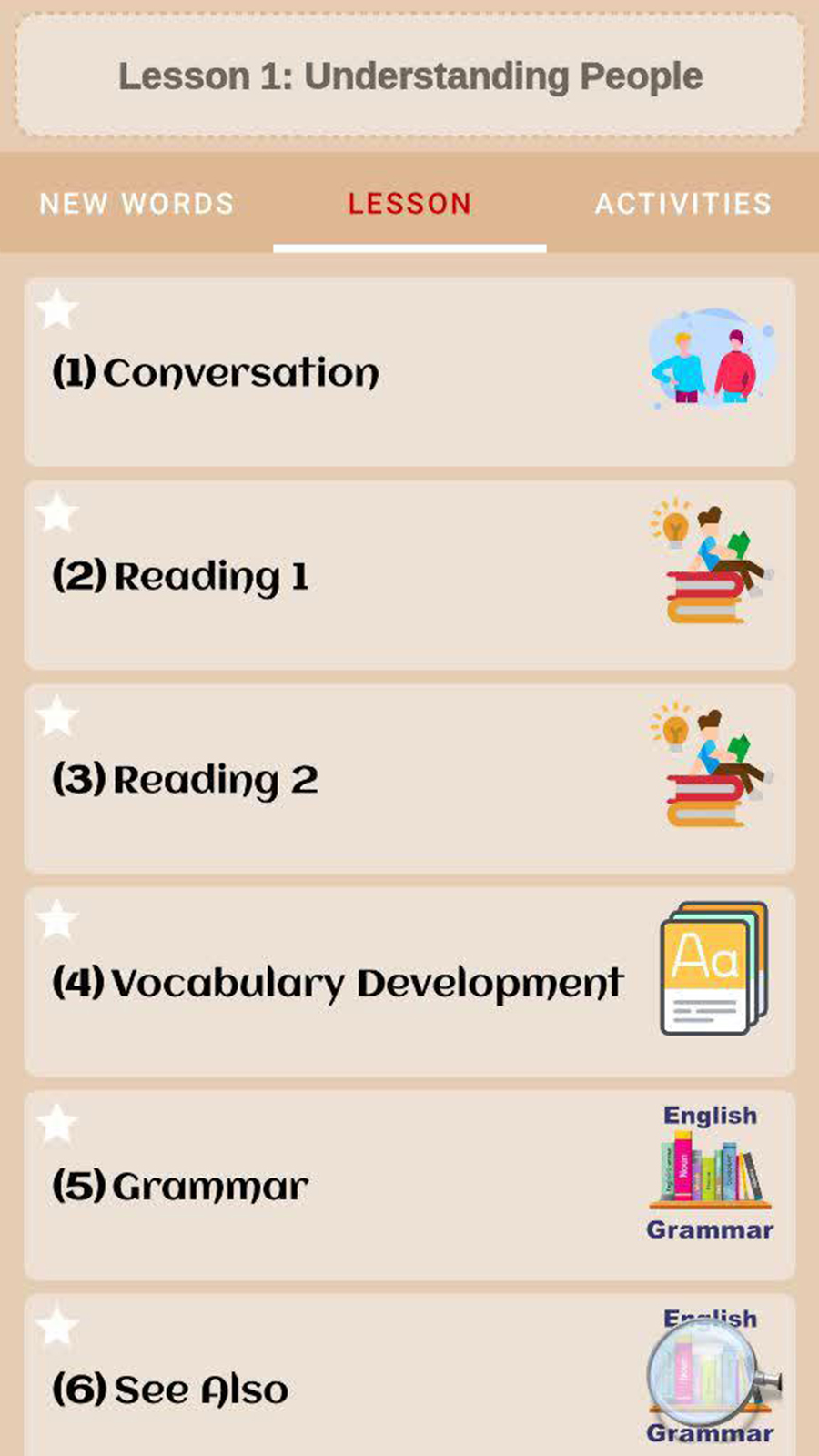
Task: Open the Conversation lesson card
Action: point(409,373)
